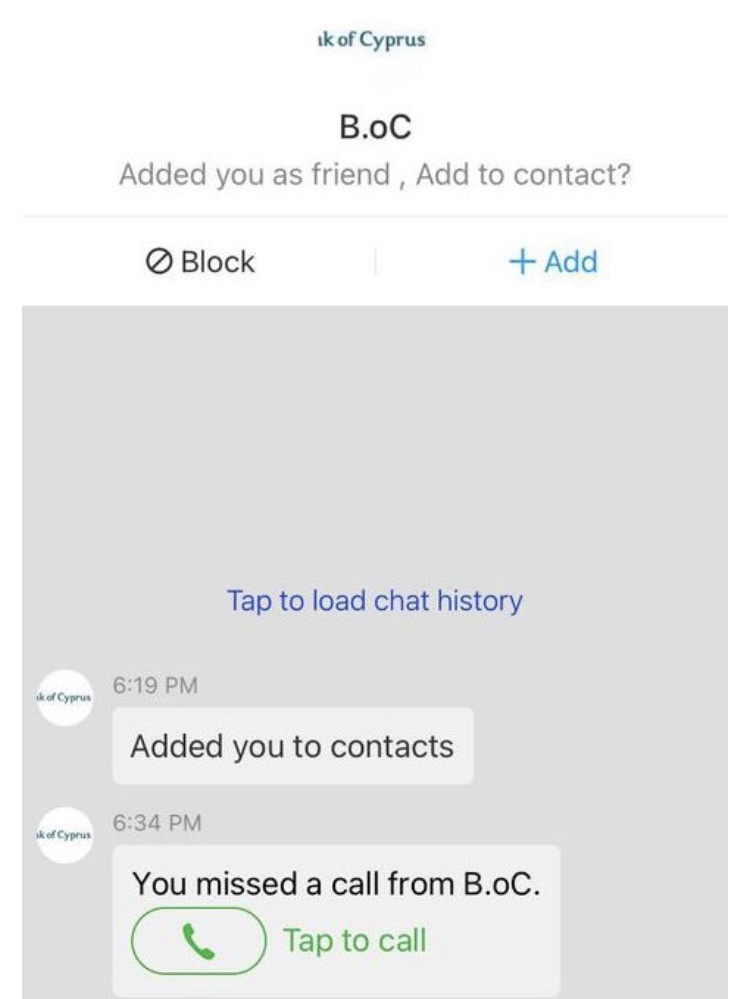Add B.oC to contacts
Viewport: 750px width, 999px height.
coord(552,262)
